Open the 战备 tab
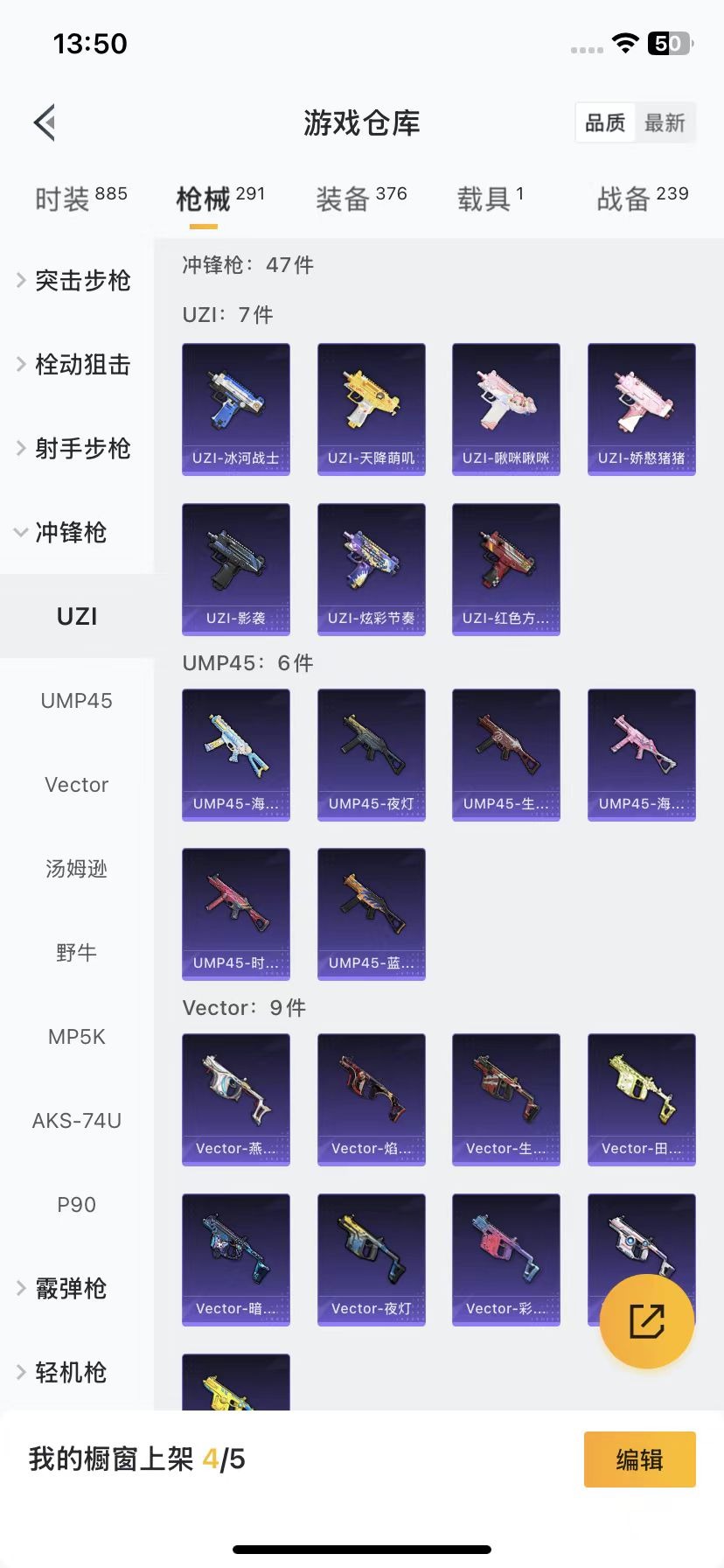The image size is (724, 1568). [x=642, y=199]
